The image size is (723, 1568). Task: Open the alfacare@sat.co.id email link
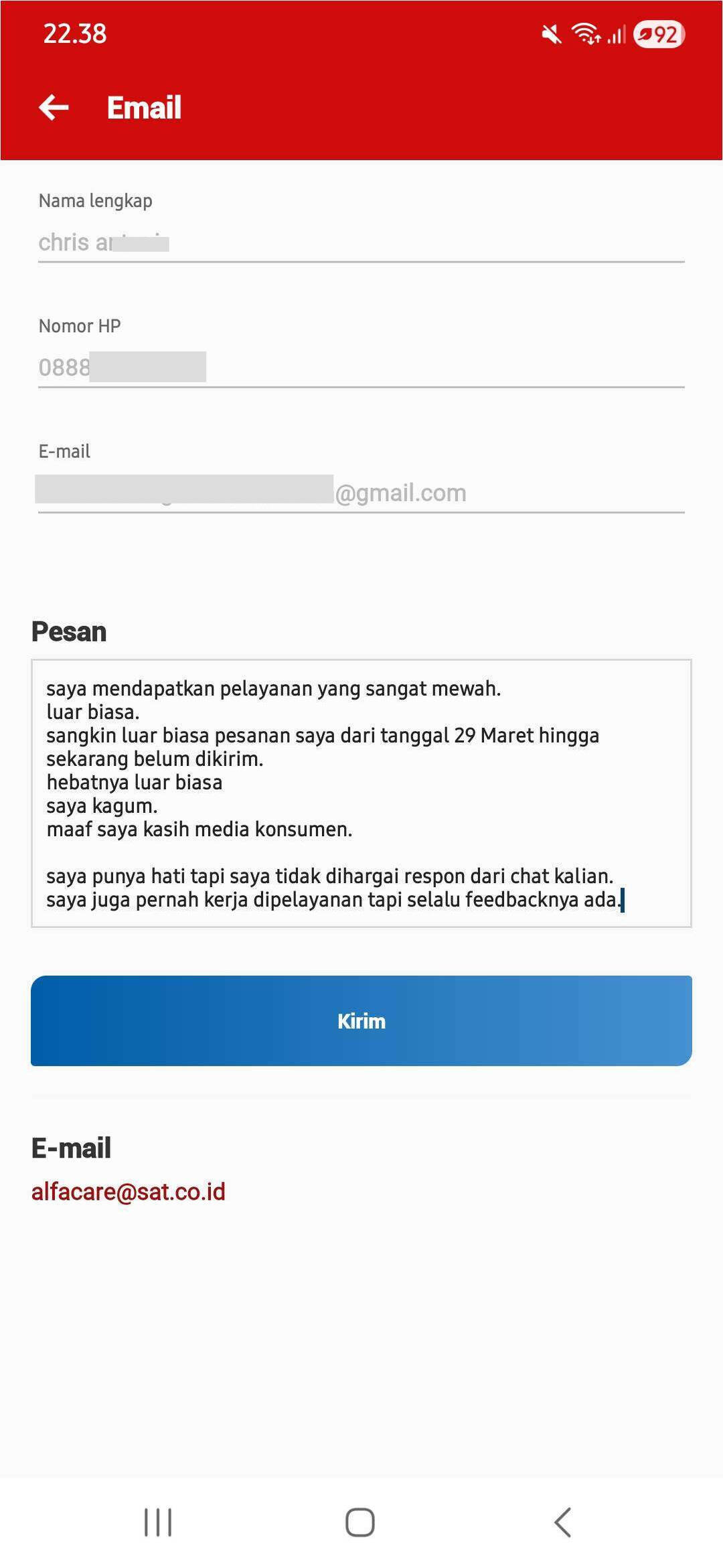[129, 1192]
